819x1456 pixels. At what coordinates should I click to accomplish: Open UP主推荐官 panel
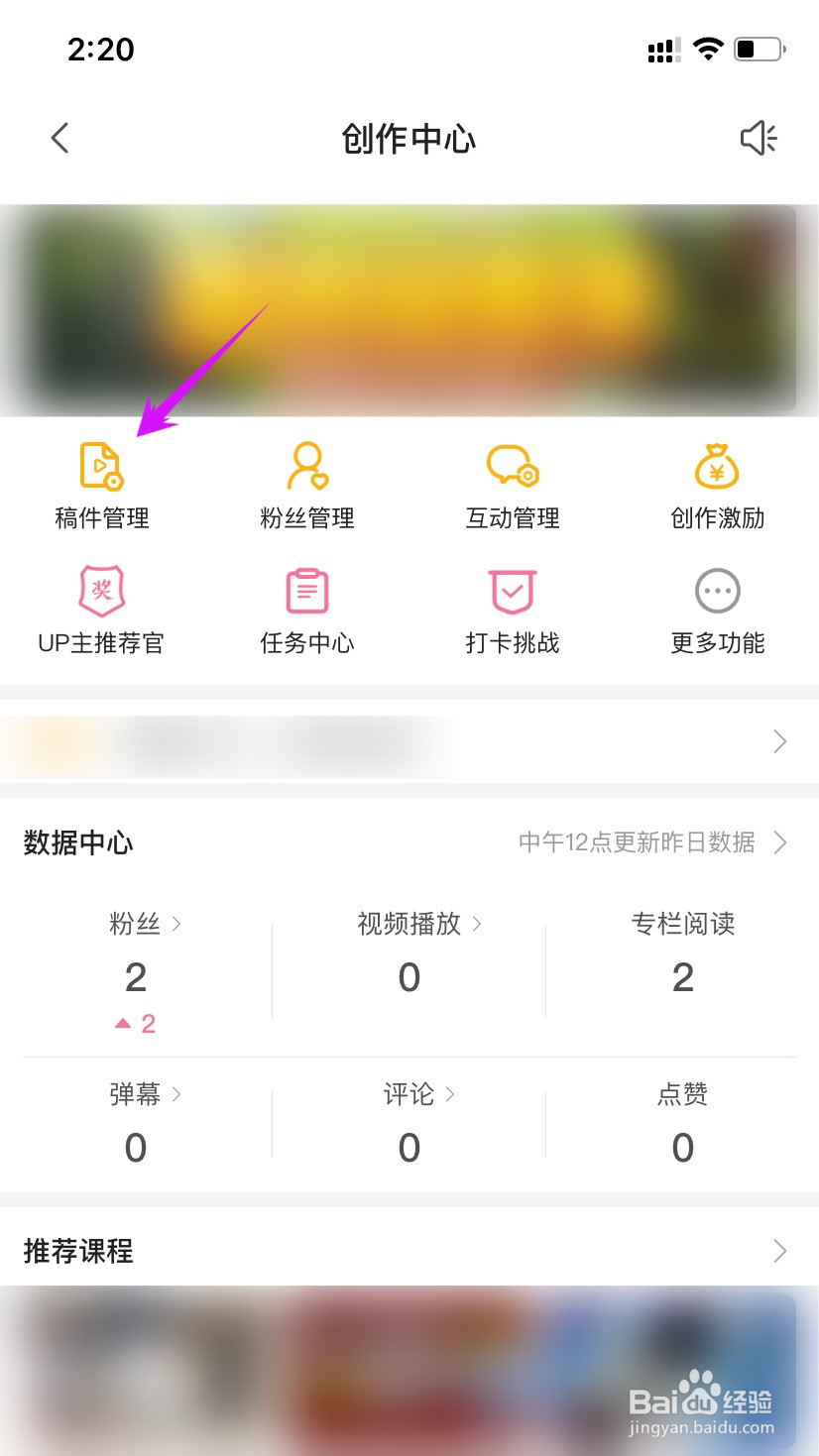pos(102,610)
